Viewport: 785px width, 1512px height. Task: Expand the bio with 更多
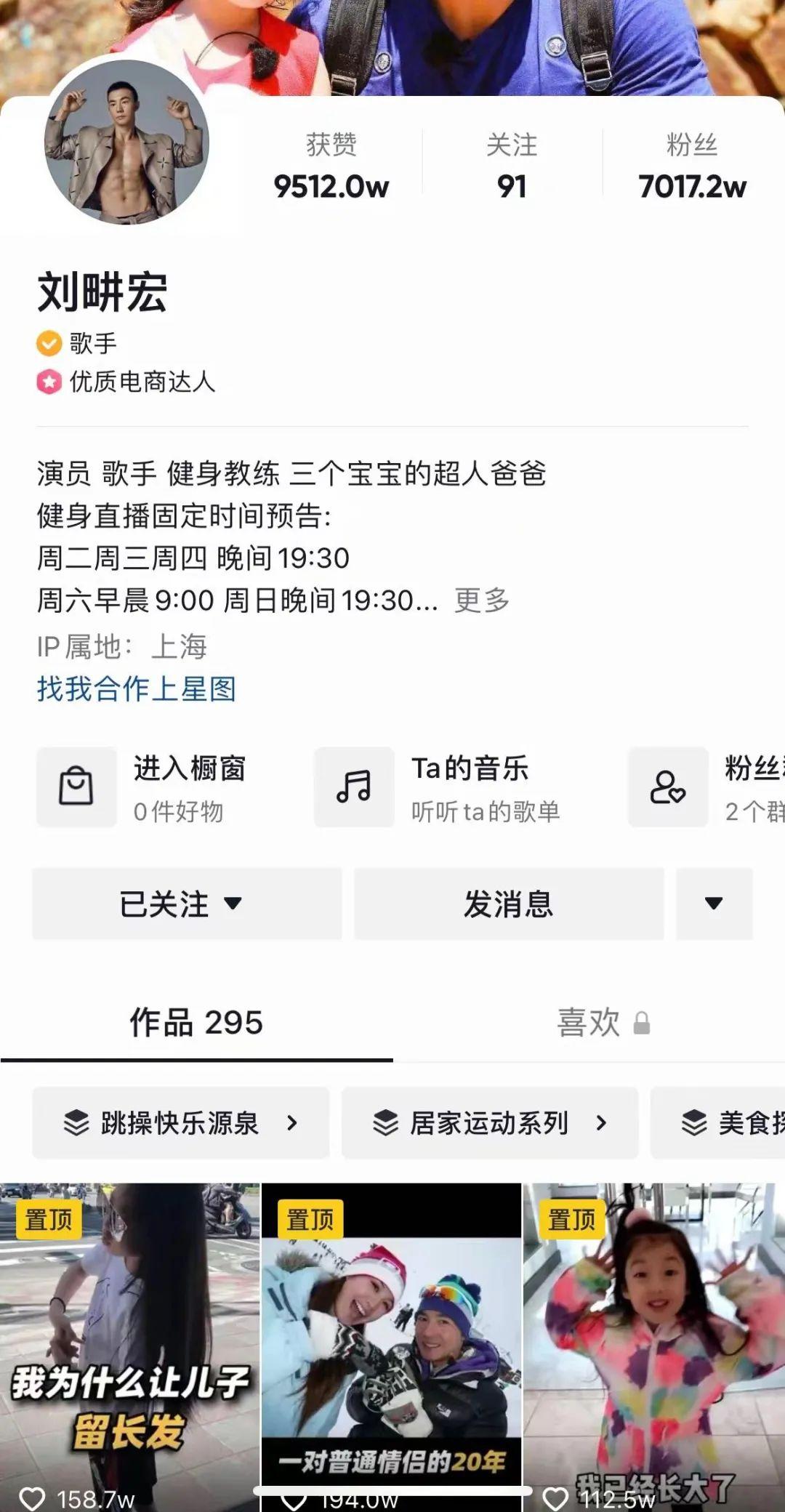click(482, 600)
